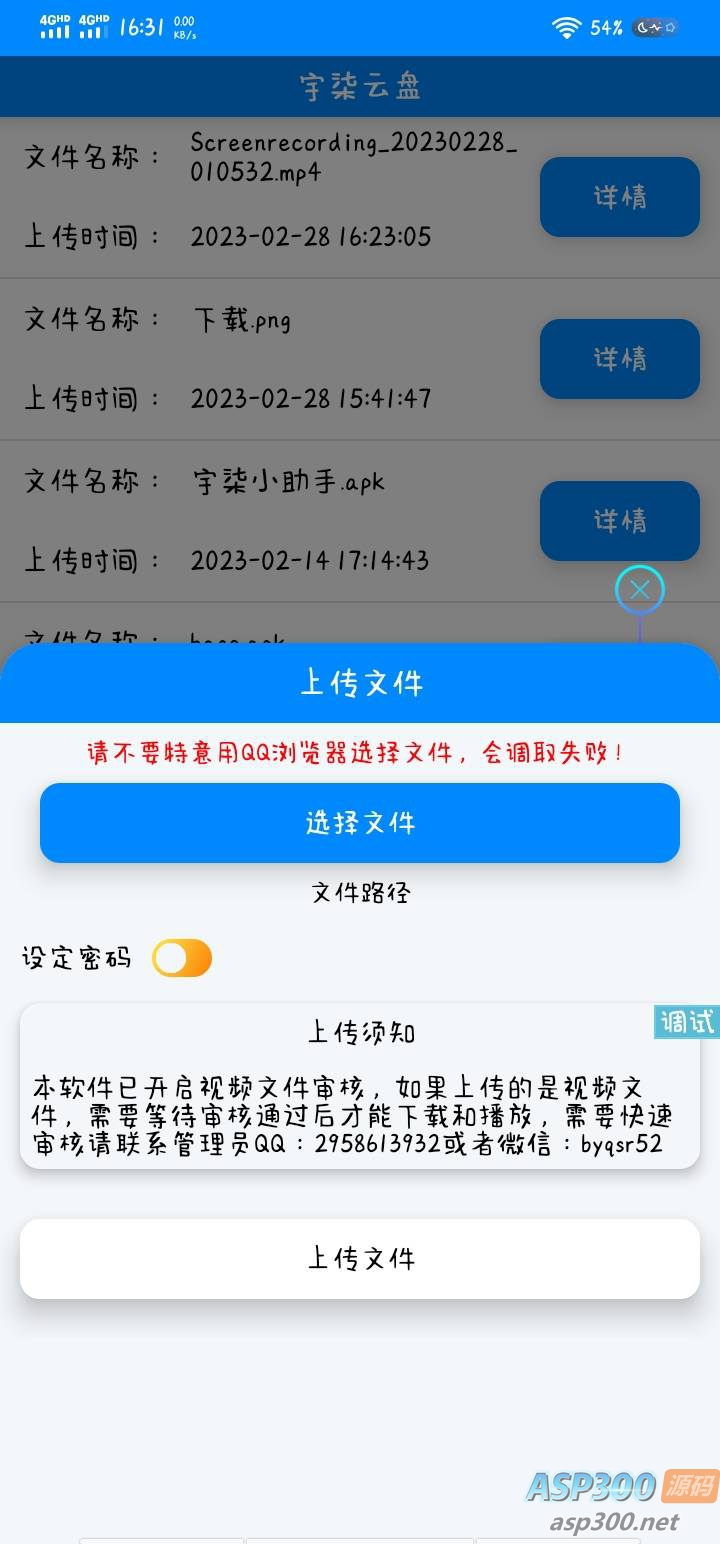The image size is (720, 1544).
Task: Open 详情 for 宇柒小助手.apk
Action: [620, 521]
